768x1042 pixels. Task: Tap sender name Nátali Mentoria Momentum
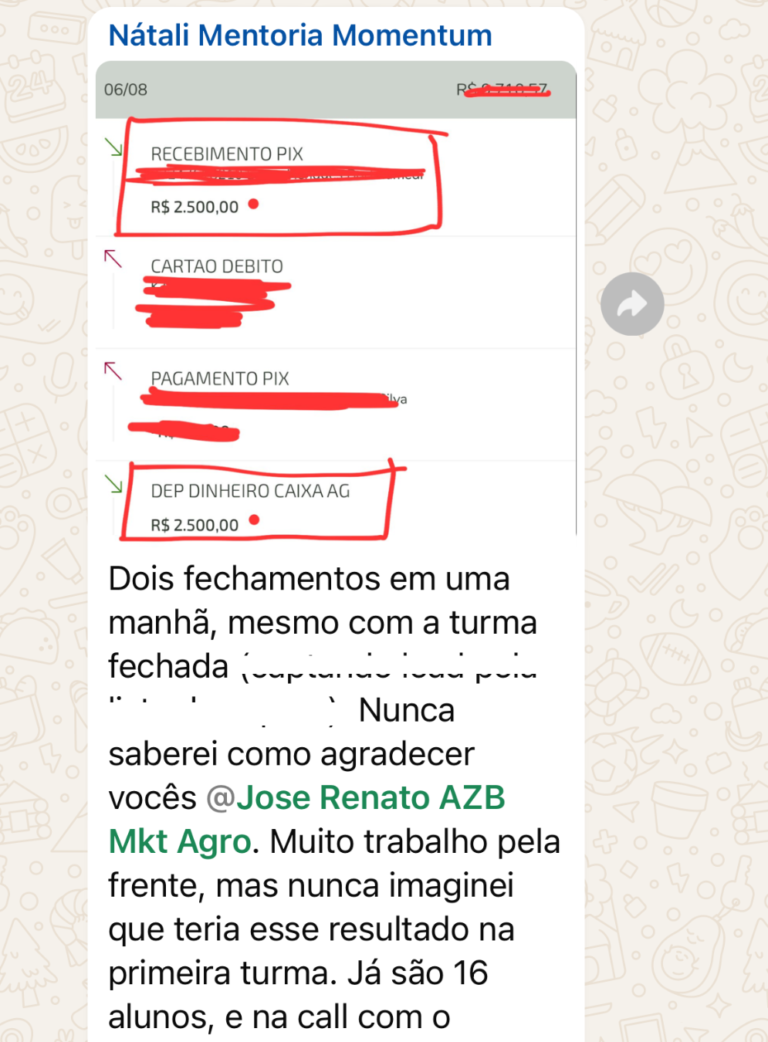[x=300, y=36]
